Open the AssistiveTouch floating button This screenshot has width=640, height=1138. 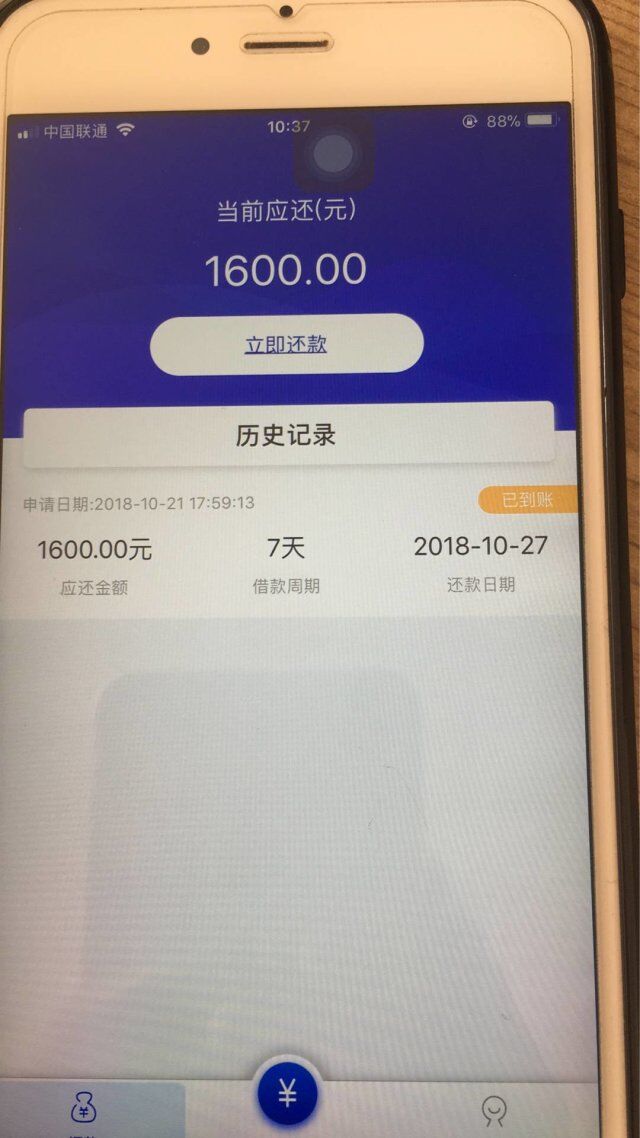[x=334, y=153]
